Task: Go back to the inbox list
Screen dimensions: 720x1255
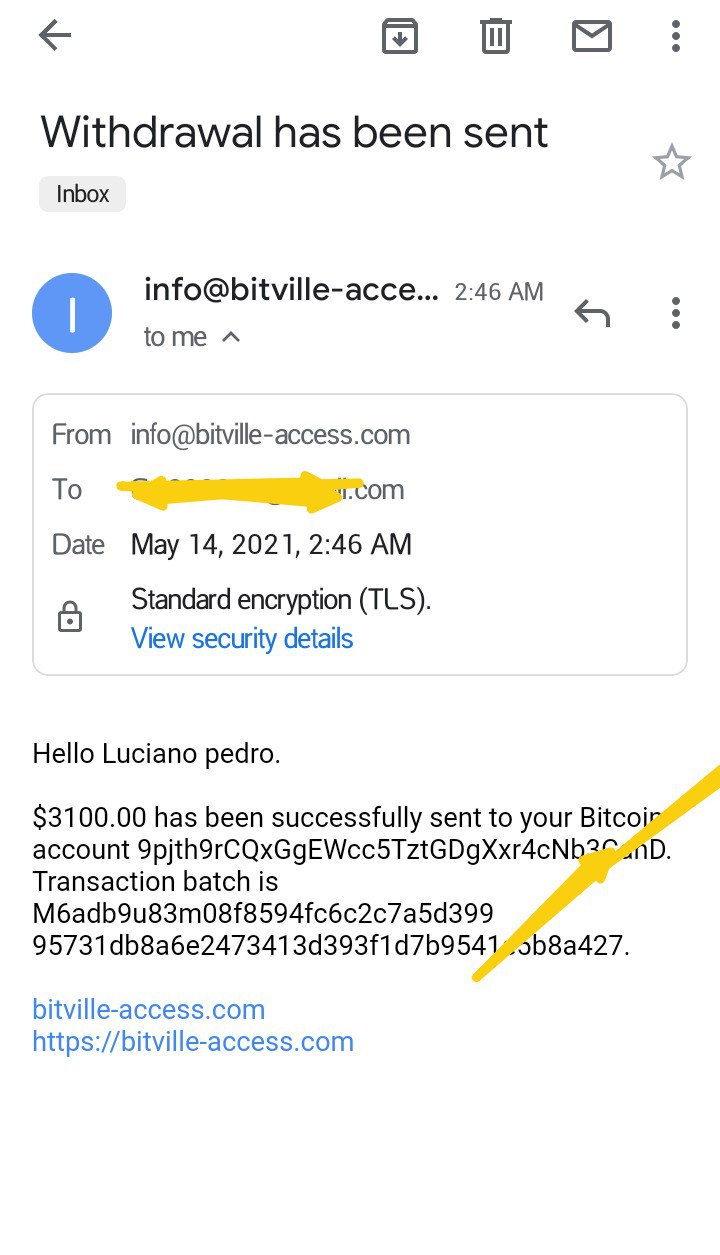Action: (55, 37)
